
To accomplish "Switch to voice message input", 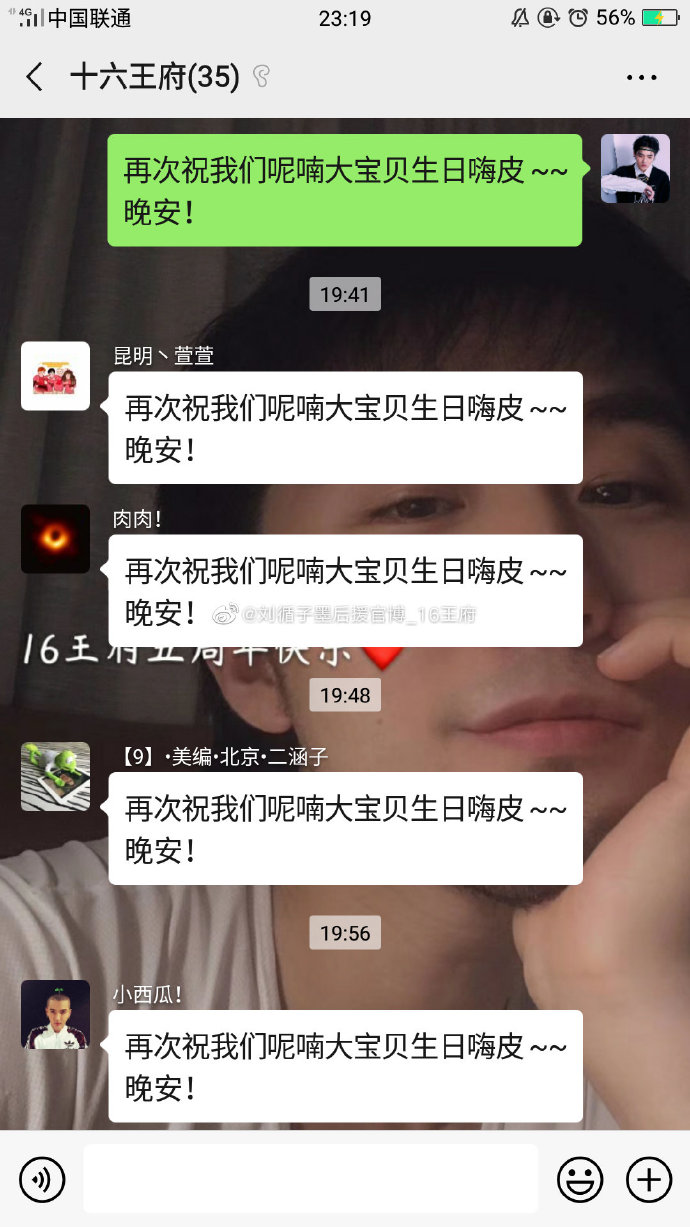I will click(42, 1180).
